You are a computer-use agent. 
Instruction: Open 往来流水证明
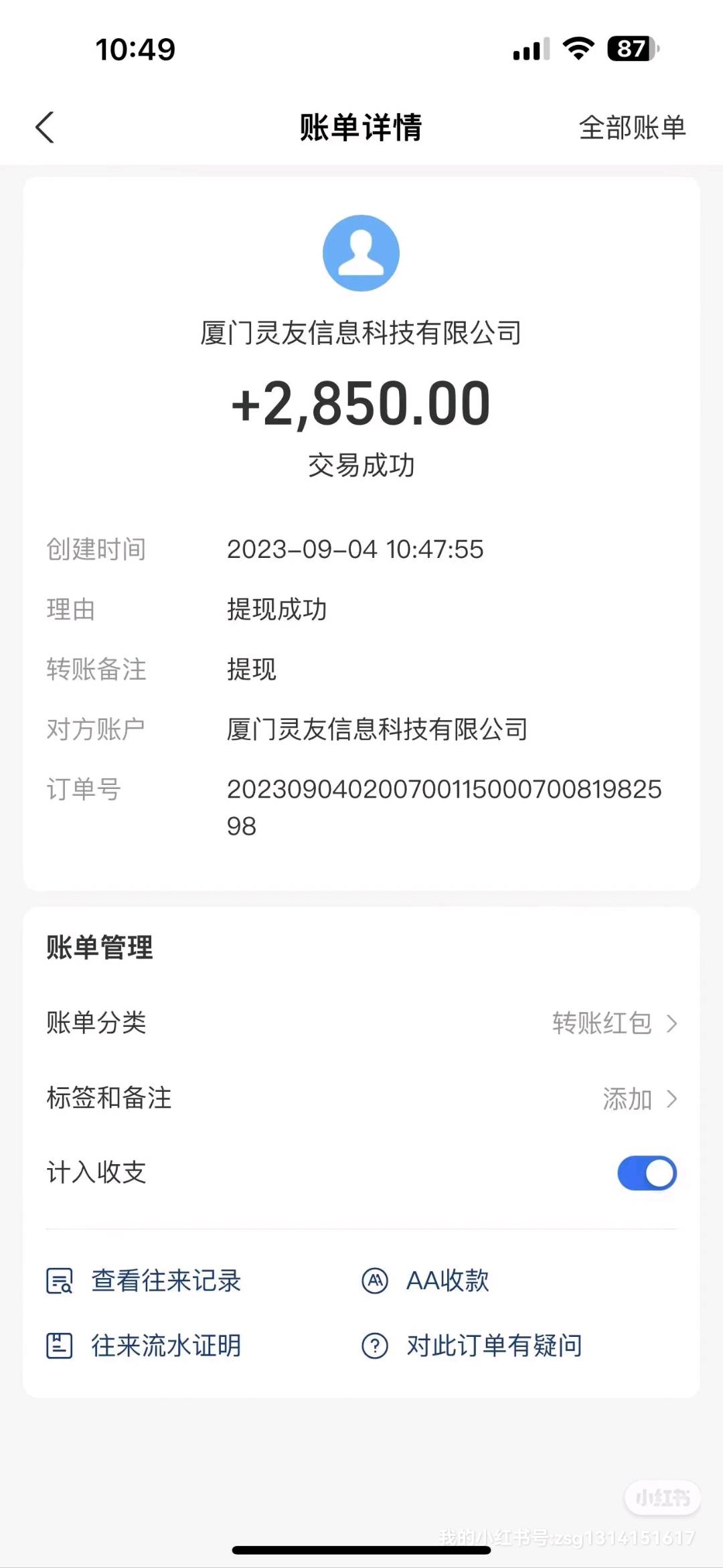pyautogui.click(x=143, y=1346)
